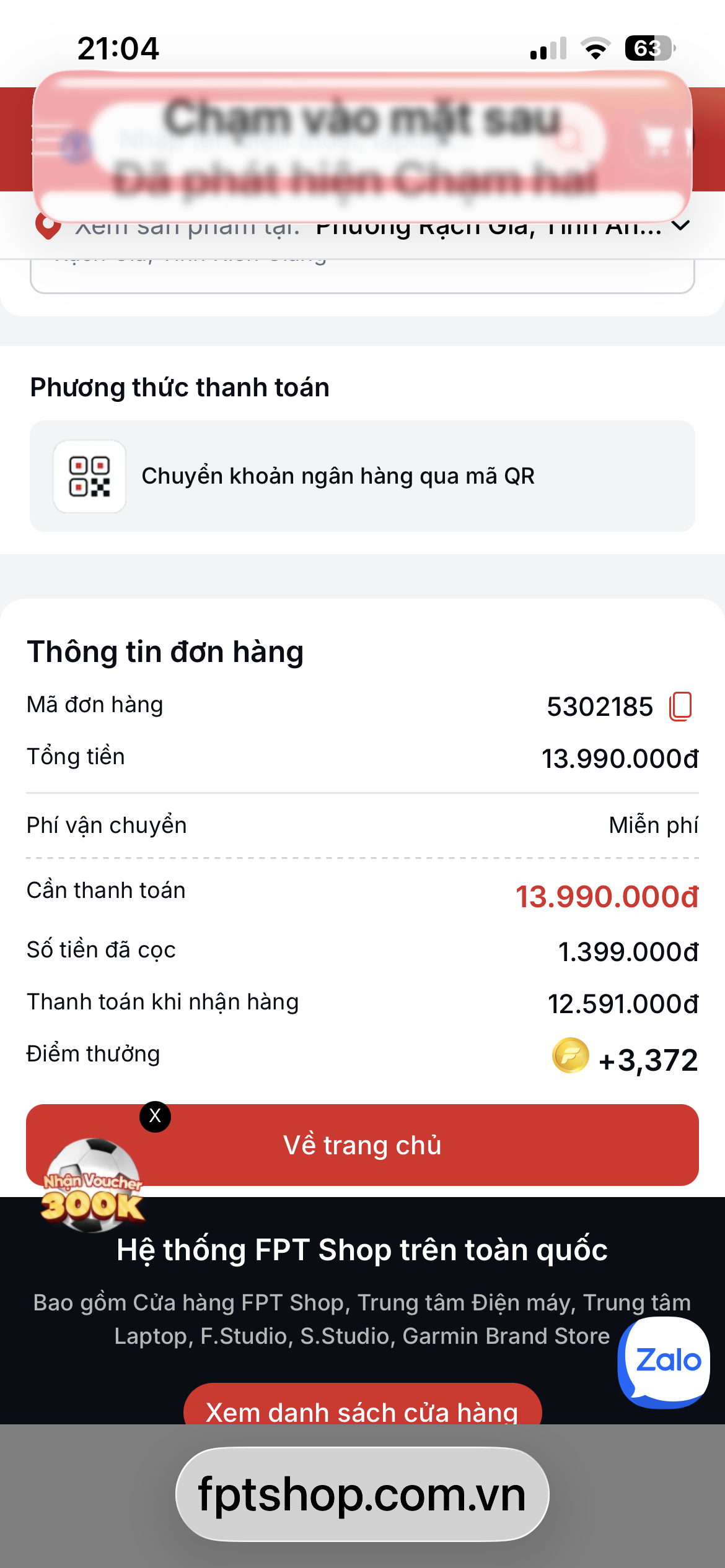Tap the fptshop.com.vn address pill
Image resolution: width=725 pixels, height=1568 pixels.
click(362, 1494)
